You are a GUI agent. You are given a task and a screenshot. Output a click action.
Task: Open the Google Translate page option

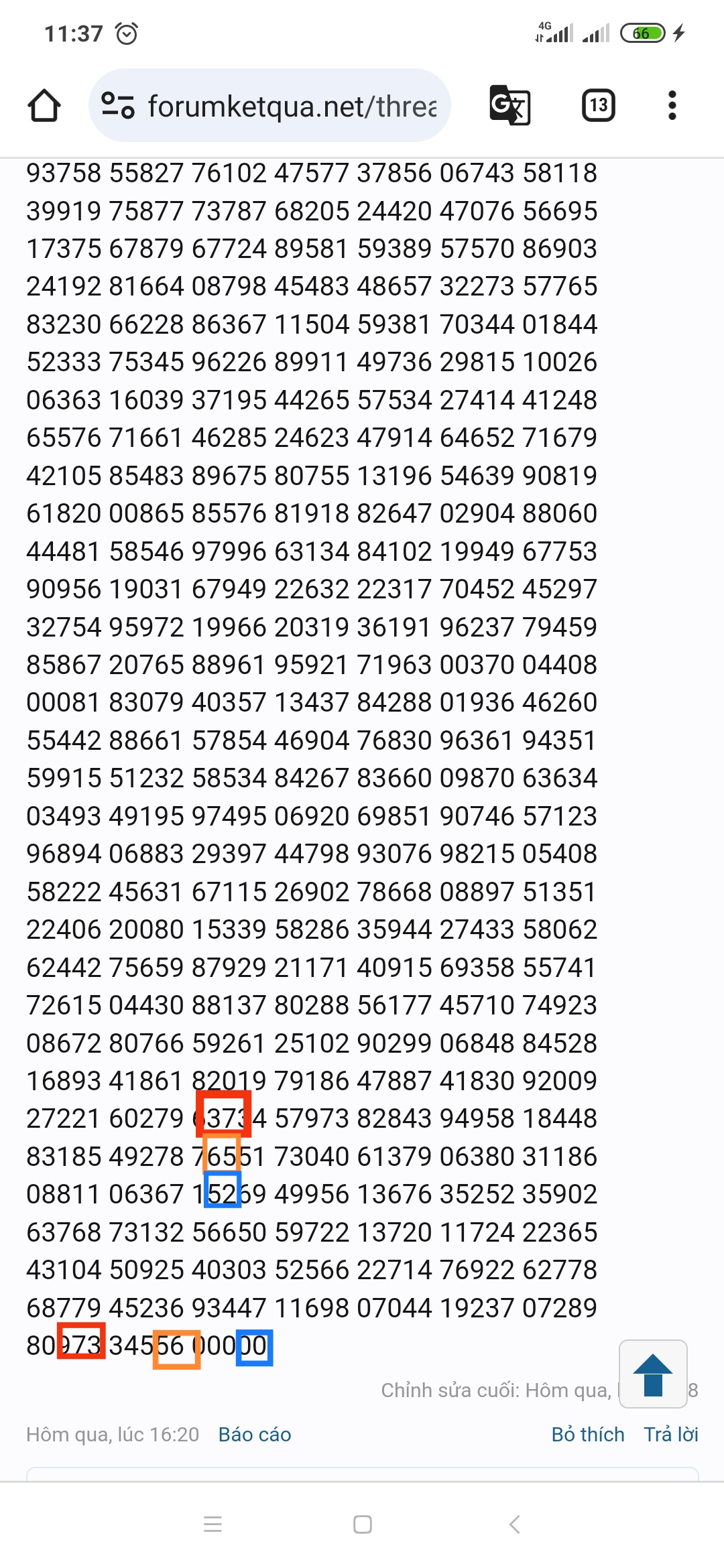click(509, 105)
